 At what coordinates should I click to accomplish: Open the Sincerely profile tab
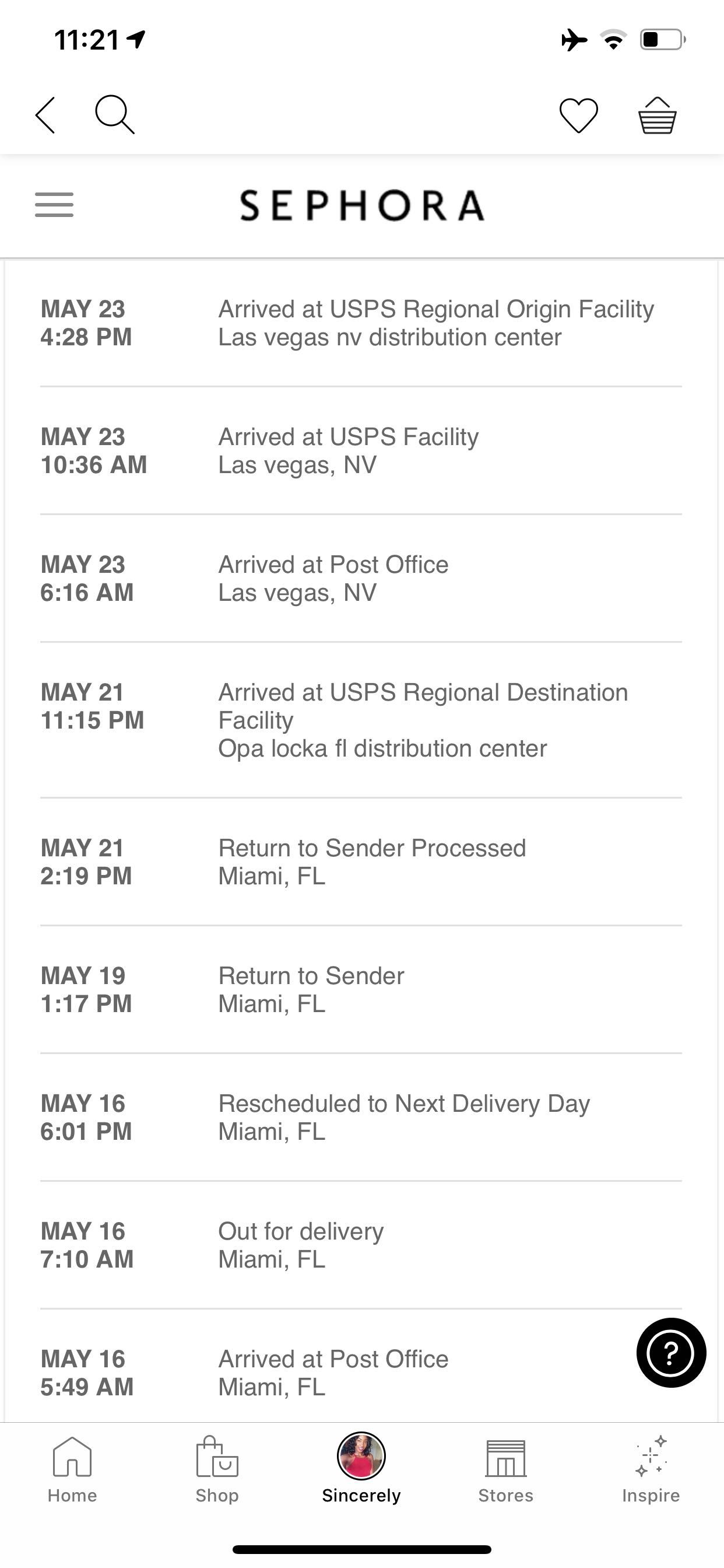(x=361, y=1469)
